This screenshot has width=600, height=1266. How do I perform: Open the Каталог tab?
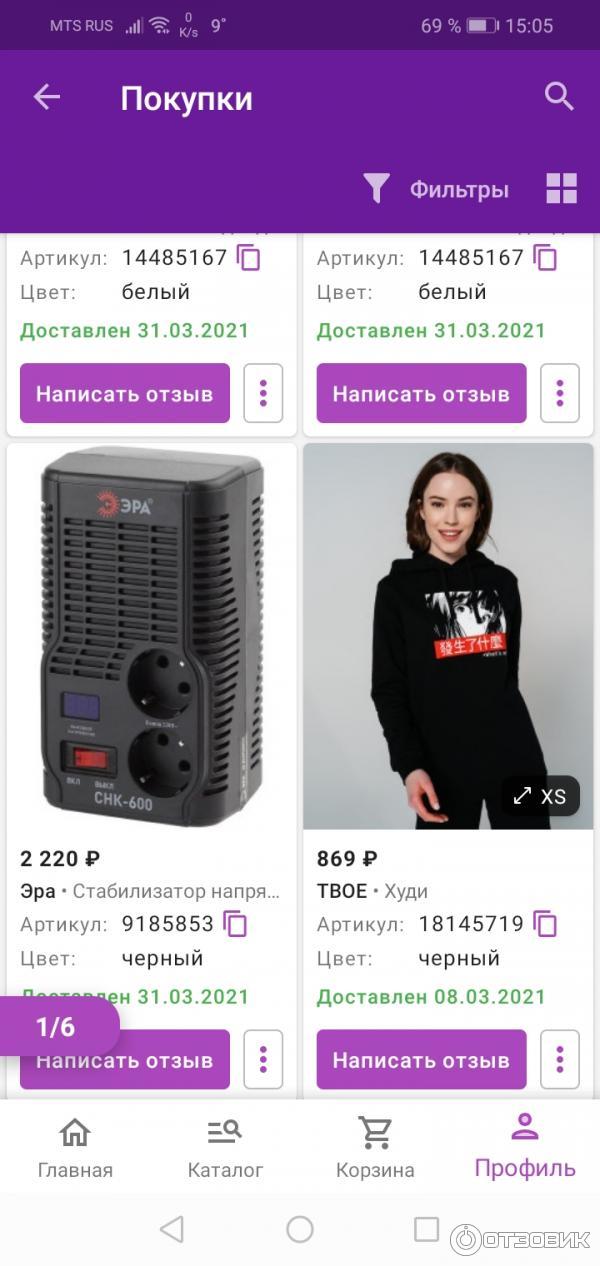[225, 1148]
